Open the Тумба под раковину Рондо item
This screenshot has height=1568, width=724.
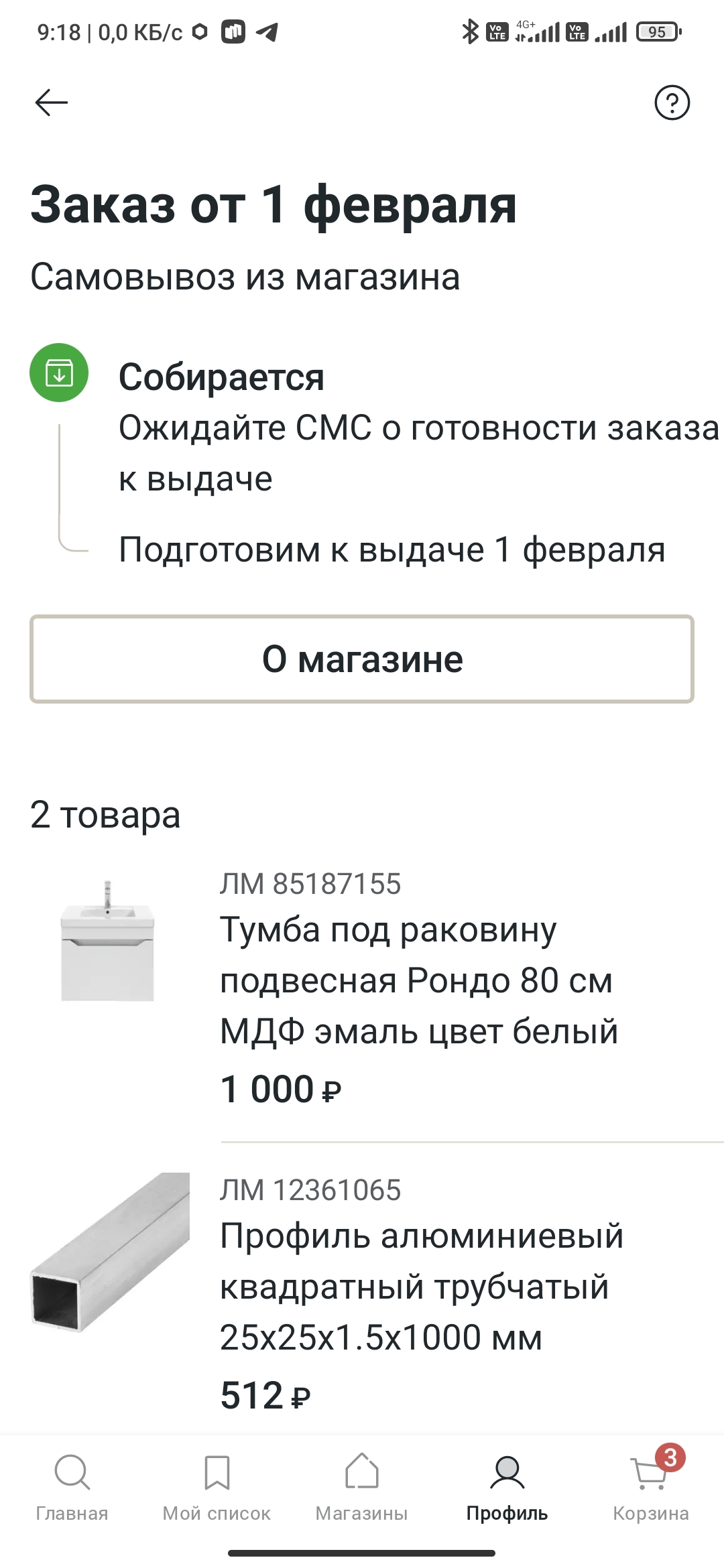(x=416, y=980)
